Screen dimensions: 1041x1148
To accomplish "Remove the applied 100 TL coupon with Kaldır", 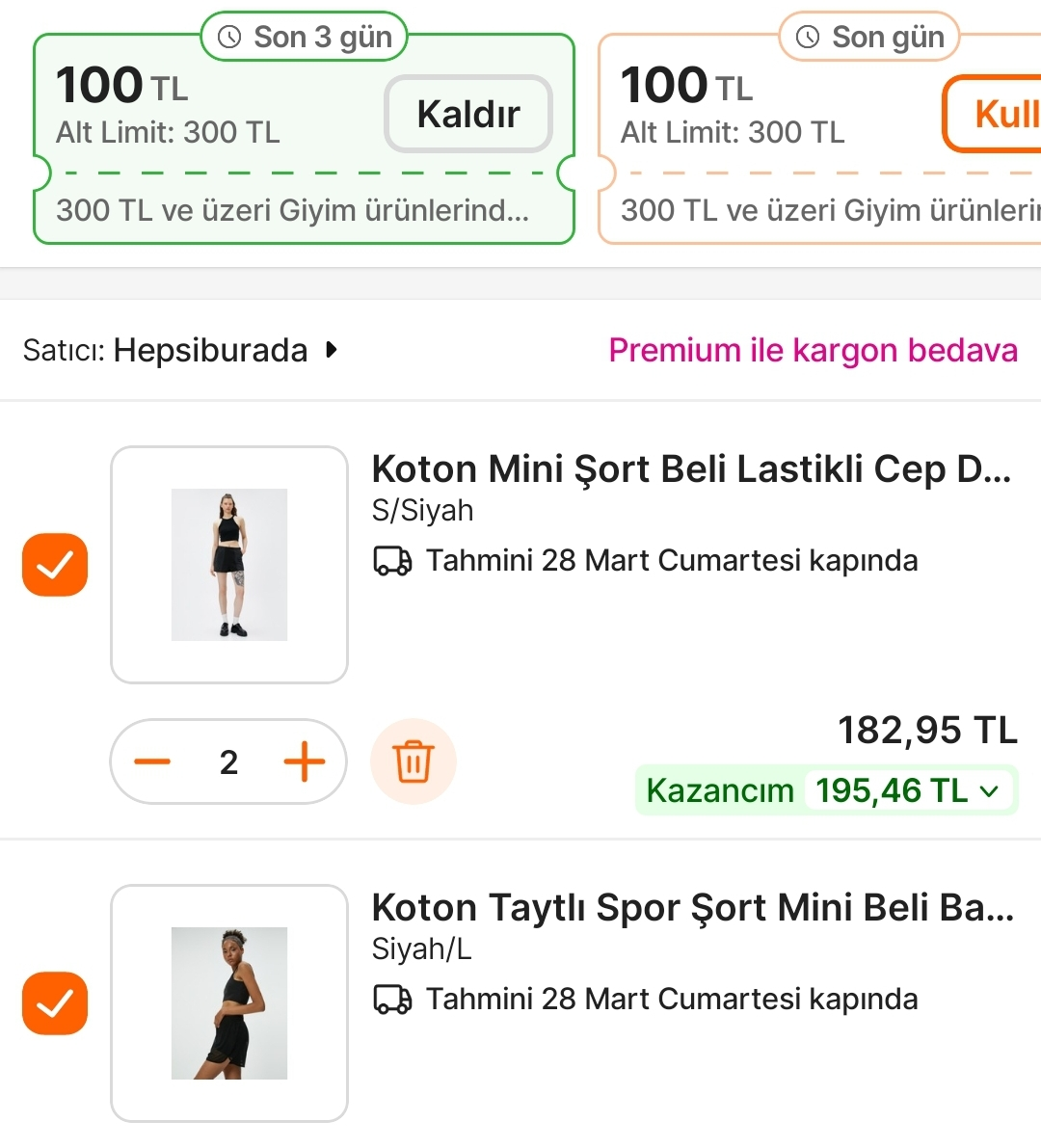I will pyautogui.click(x=468, y=114).
